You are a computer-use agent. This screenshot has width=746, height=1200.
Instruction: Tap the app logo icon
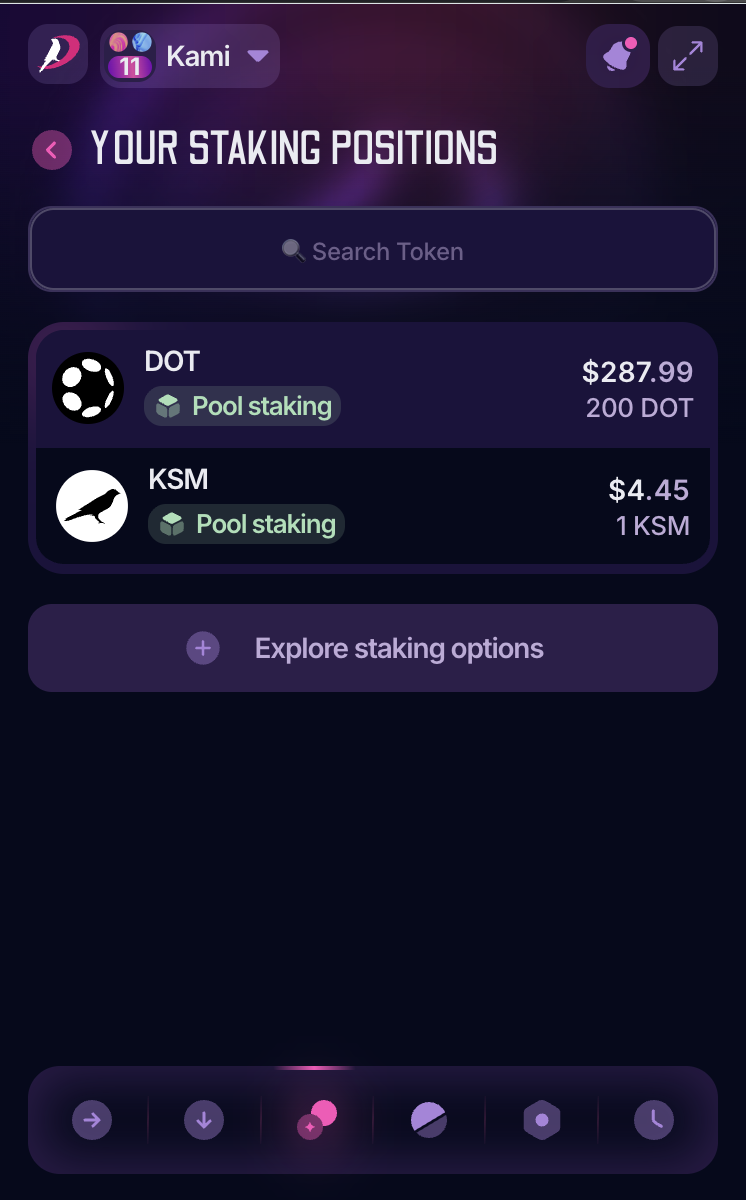57,56
